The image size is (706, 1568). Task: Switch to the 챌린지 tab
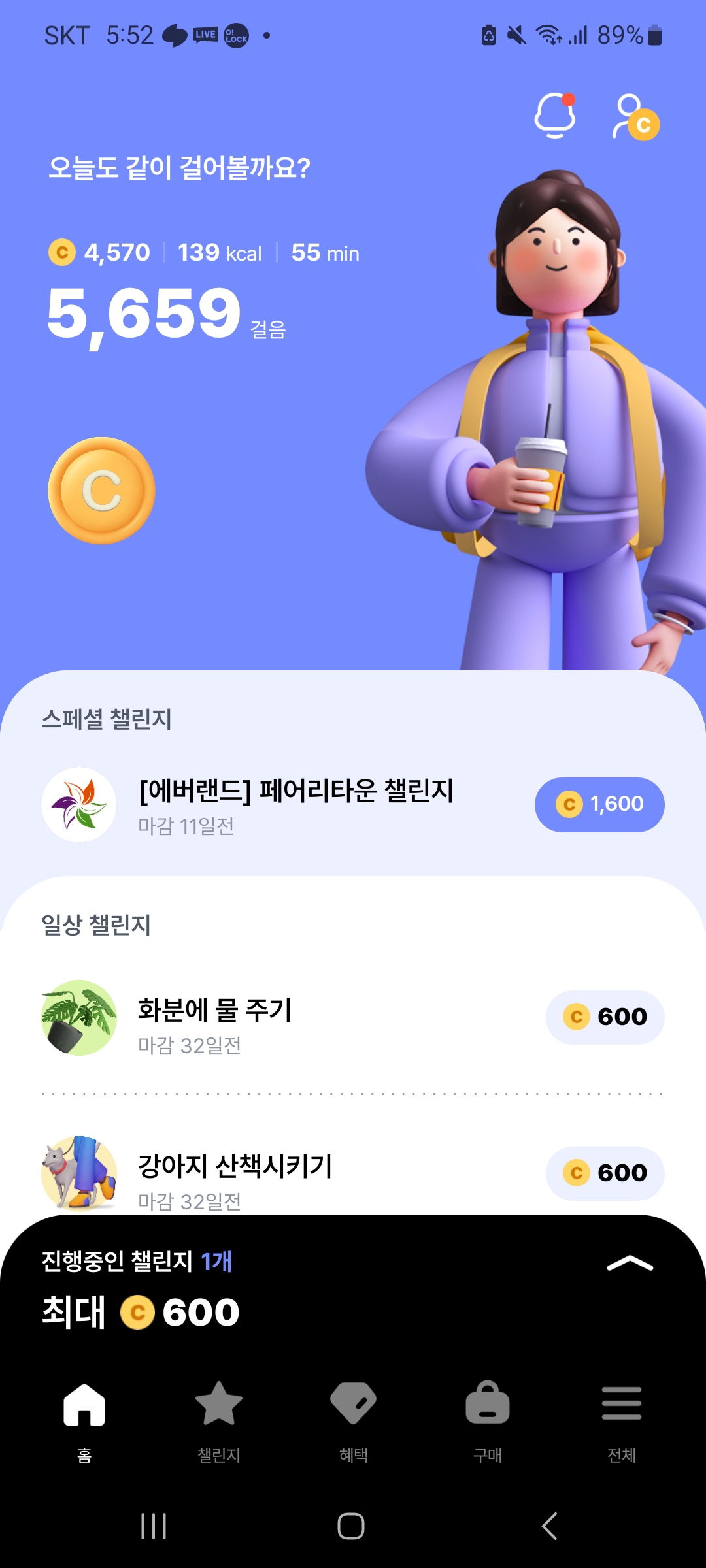(219, 1419)
